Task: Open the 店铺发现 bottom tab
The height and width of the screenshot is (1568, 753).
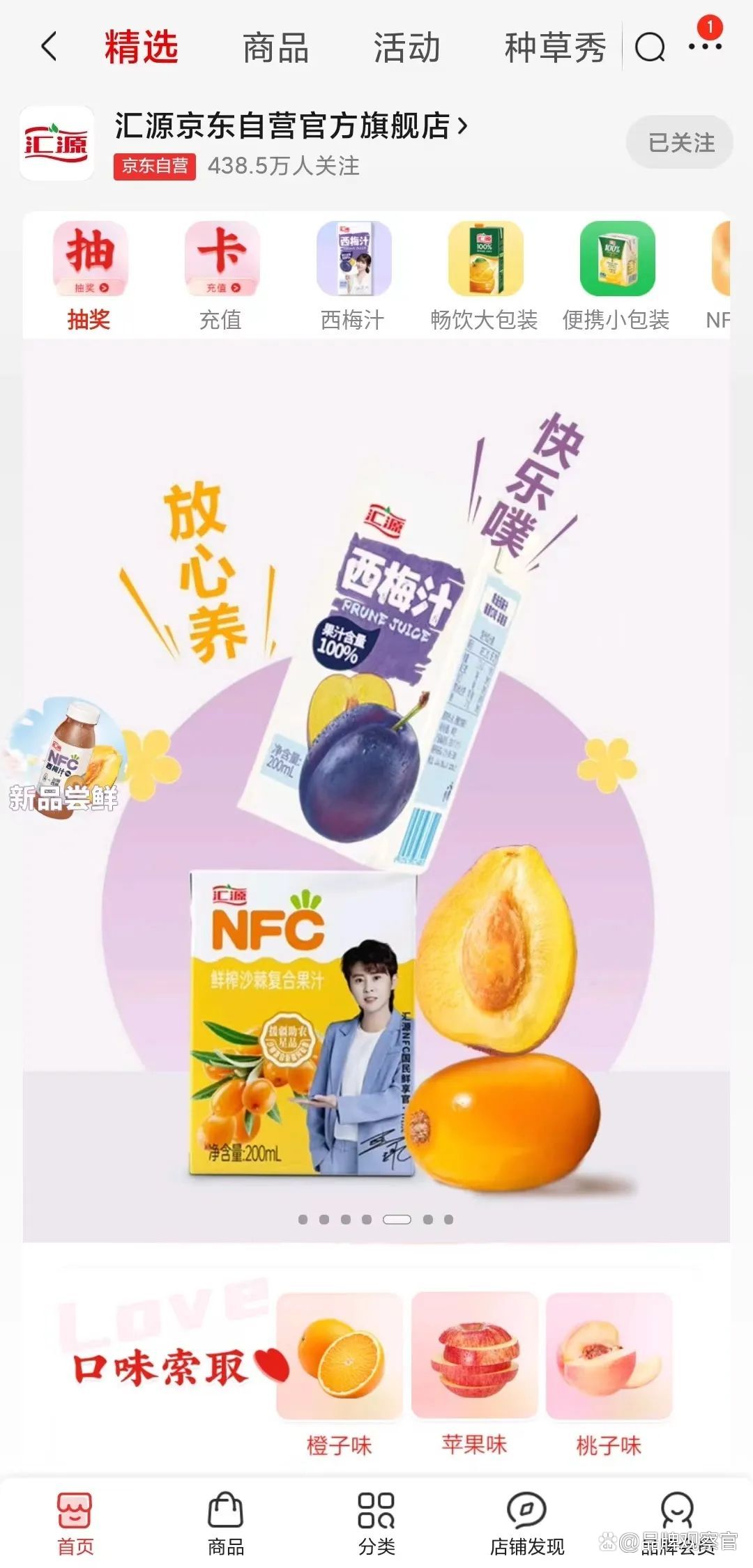Action: [x=527, y=1523]
